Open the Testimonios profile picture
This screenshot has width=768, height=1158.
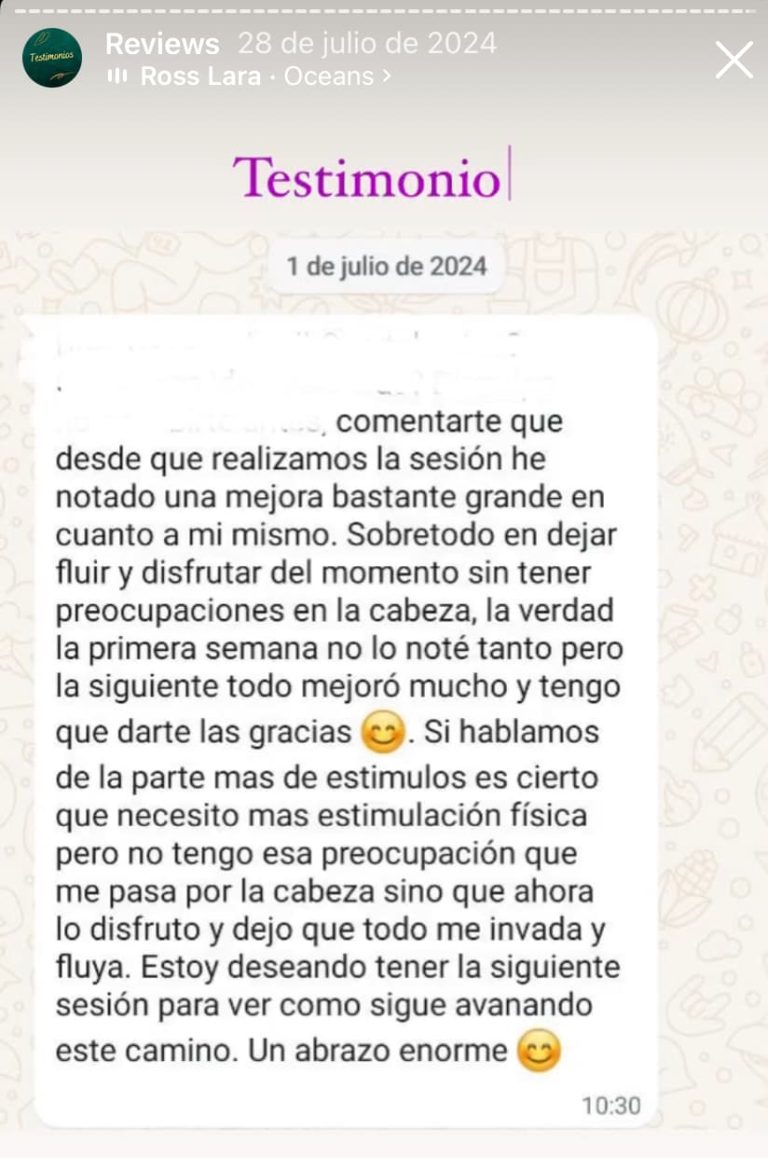click(x=52, y=58)
